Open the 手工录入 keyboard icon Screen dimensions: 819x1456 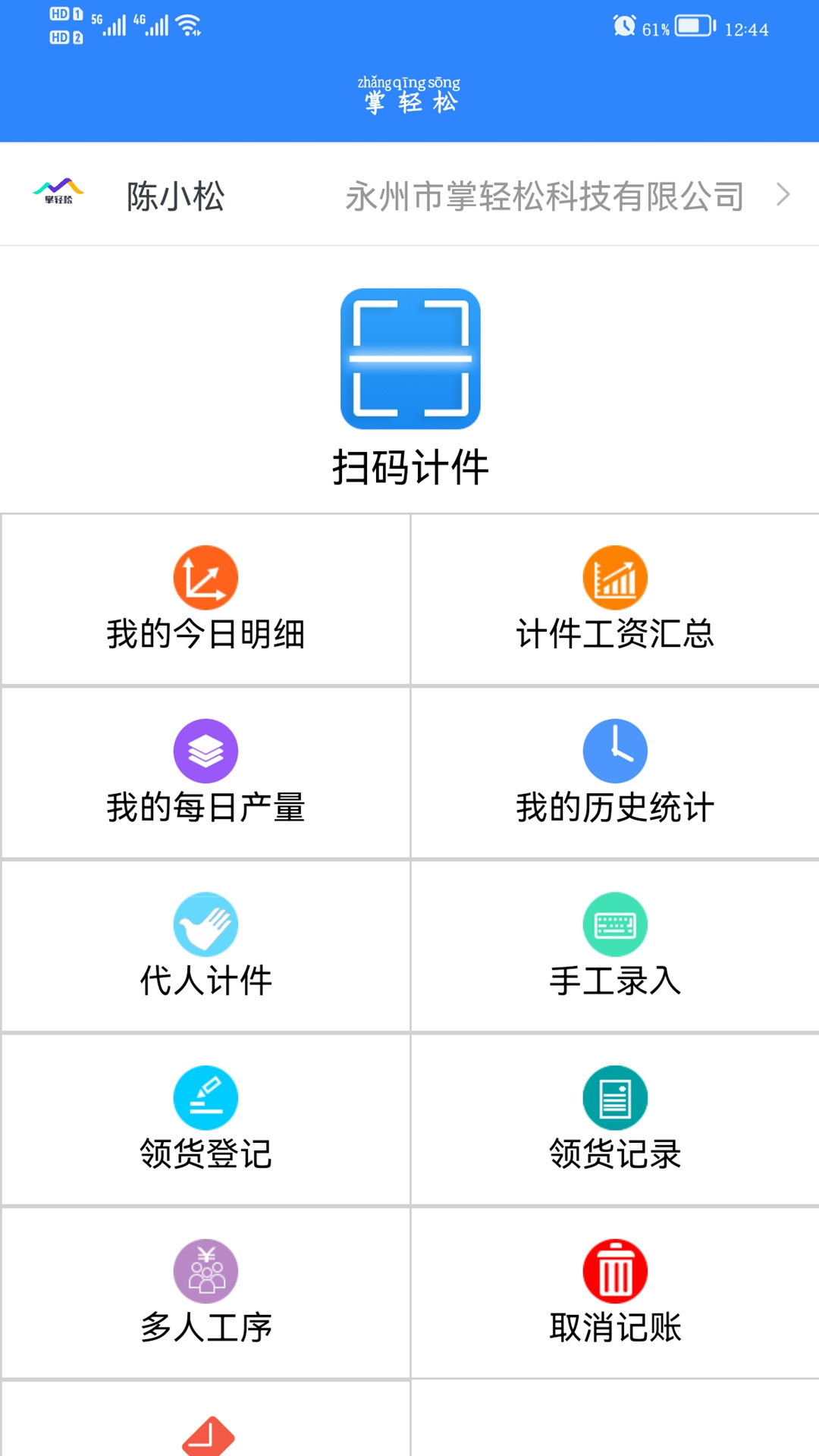614,924
